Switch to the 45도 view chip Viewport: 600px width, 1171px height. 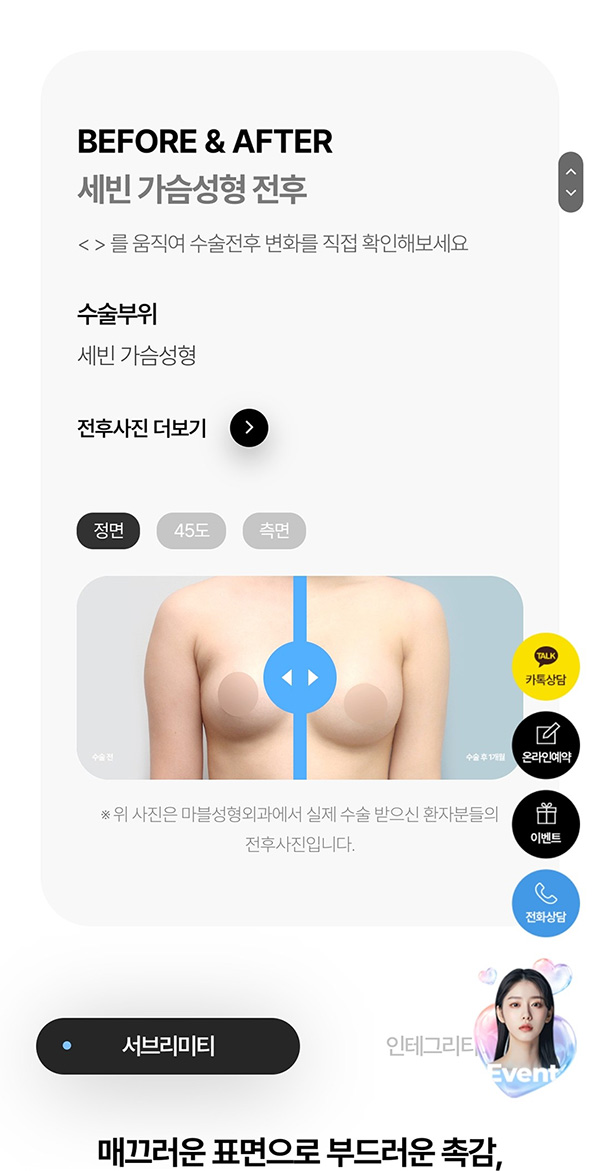tap(191, 531)
